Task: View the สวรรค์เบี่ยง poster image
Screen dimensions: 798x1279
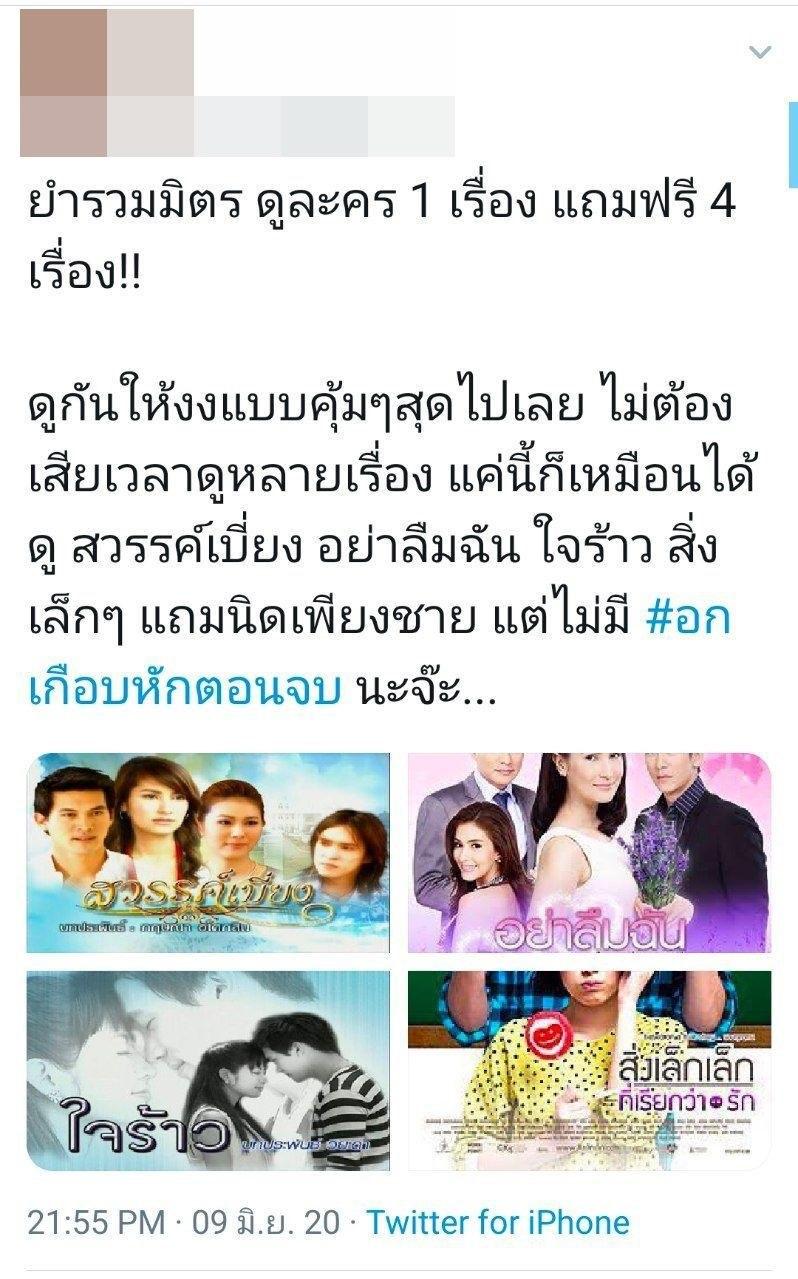Action: (208, 853)
